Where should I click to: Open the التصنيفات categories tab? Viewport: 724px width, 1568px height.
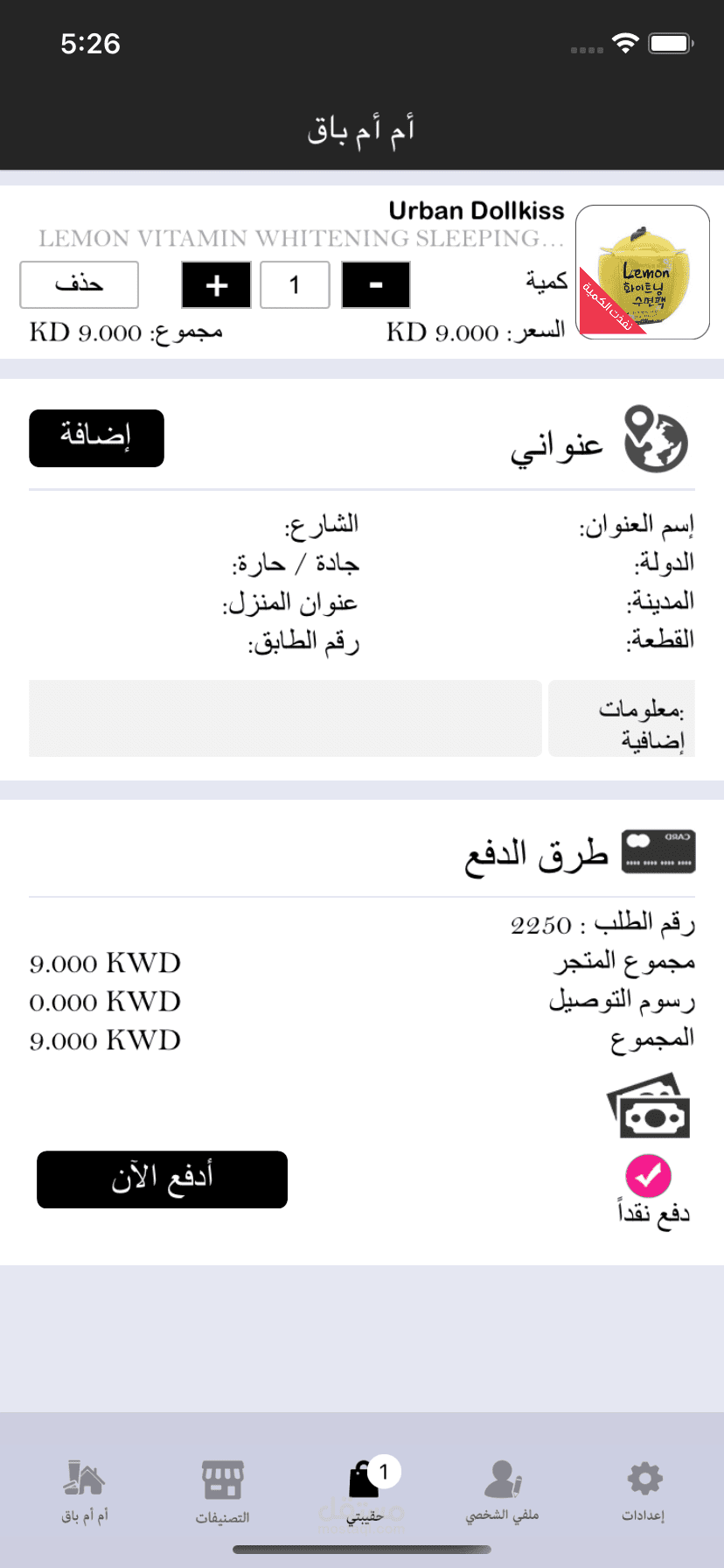222,1491
